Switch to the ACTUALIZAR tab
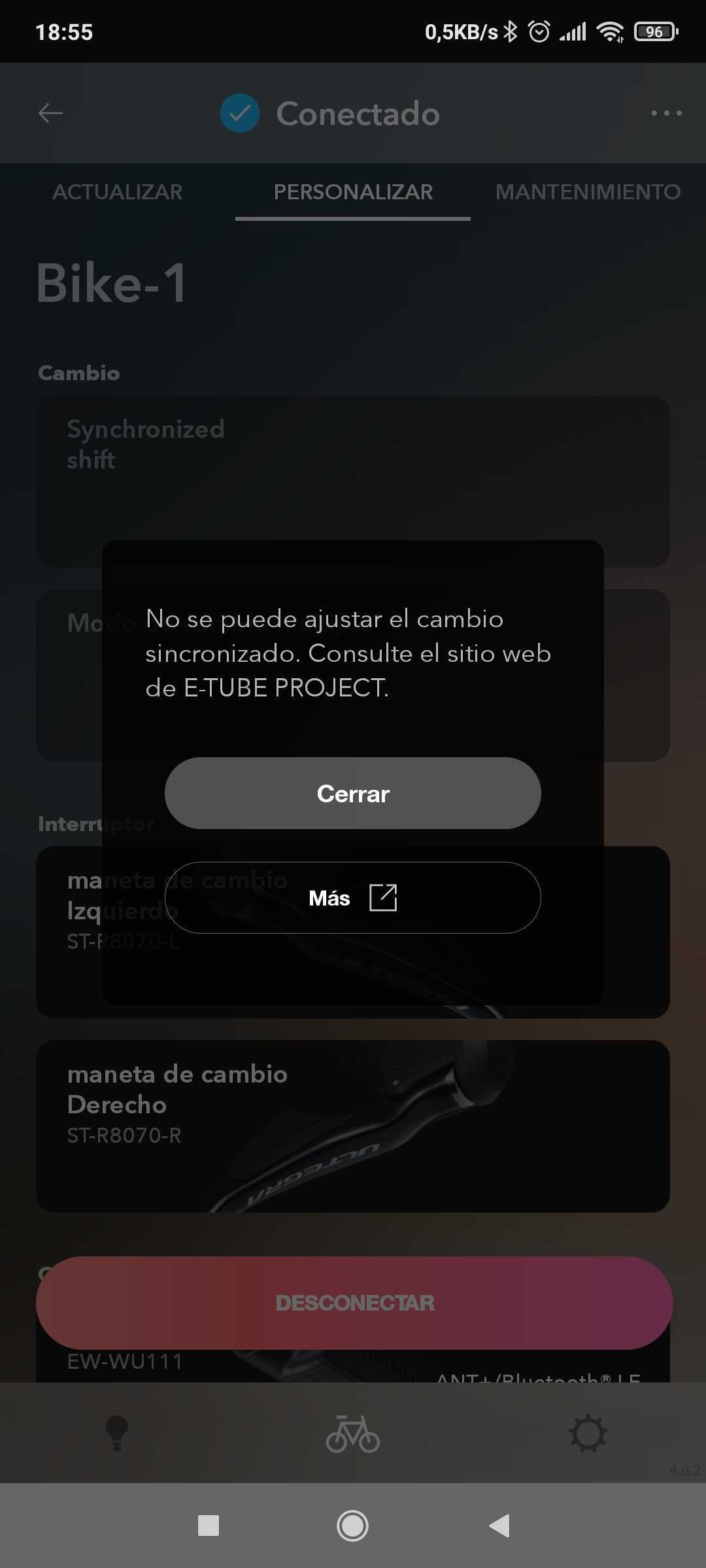This screenshot has height=1568, width=706. click(118, 192)
